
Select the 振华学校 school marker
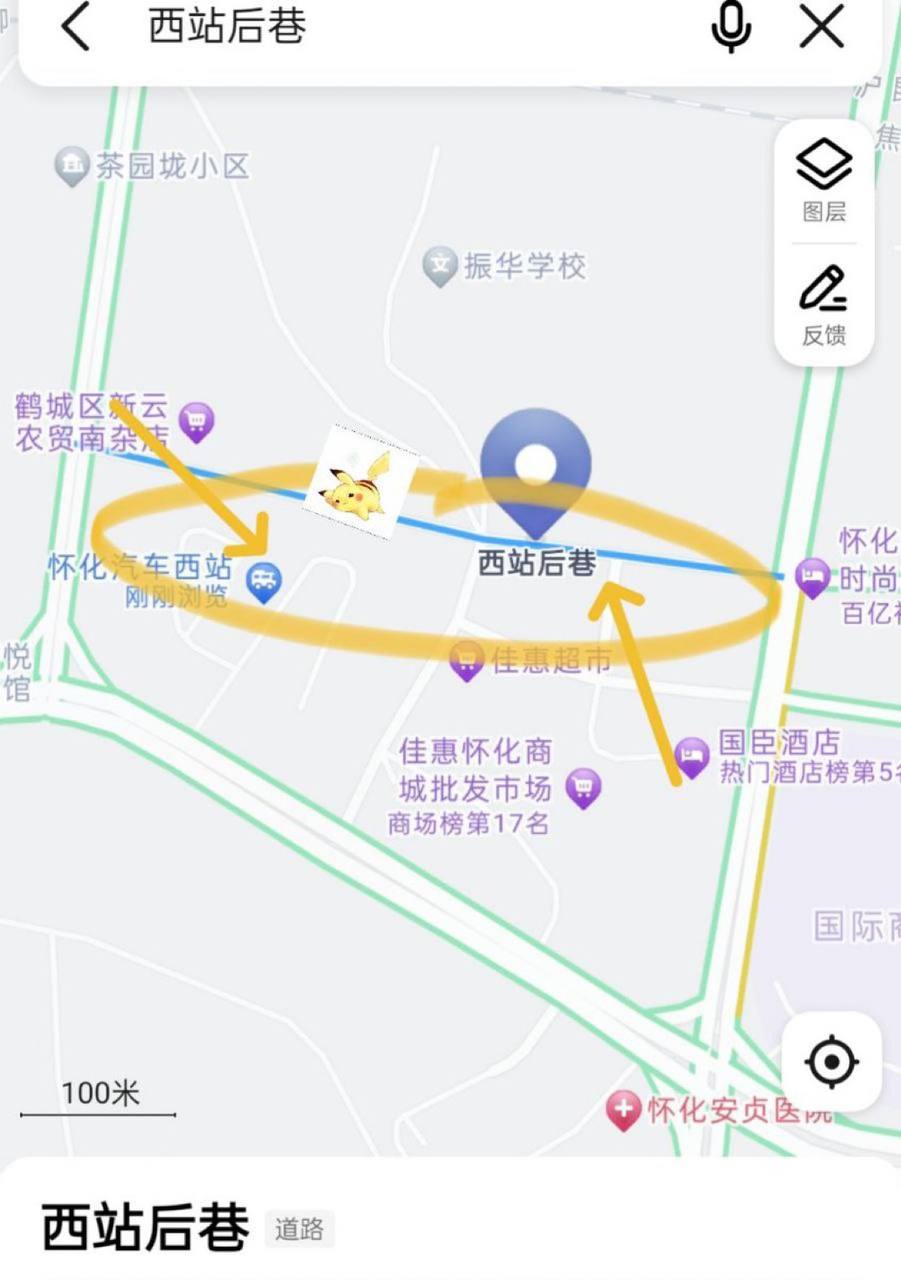pos(440,266)
